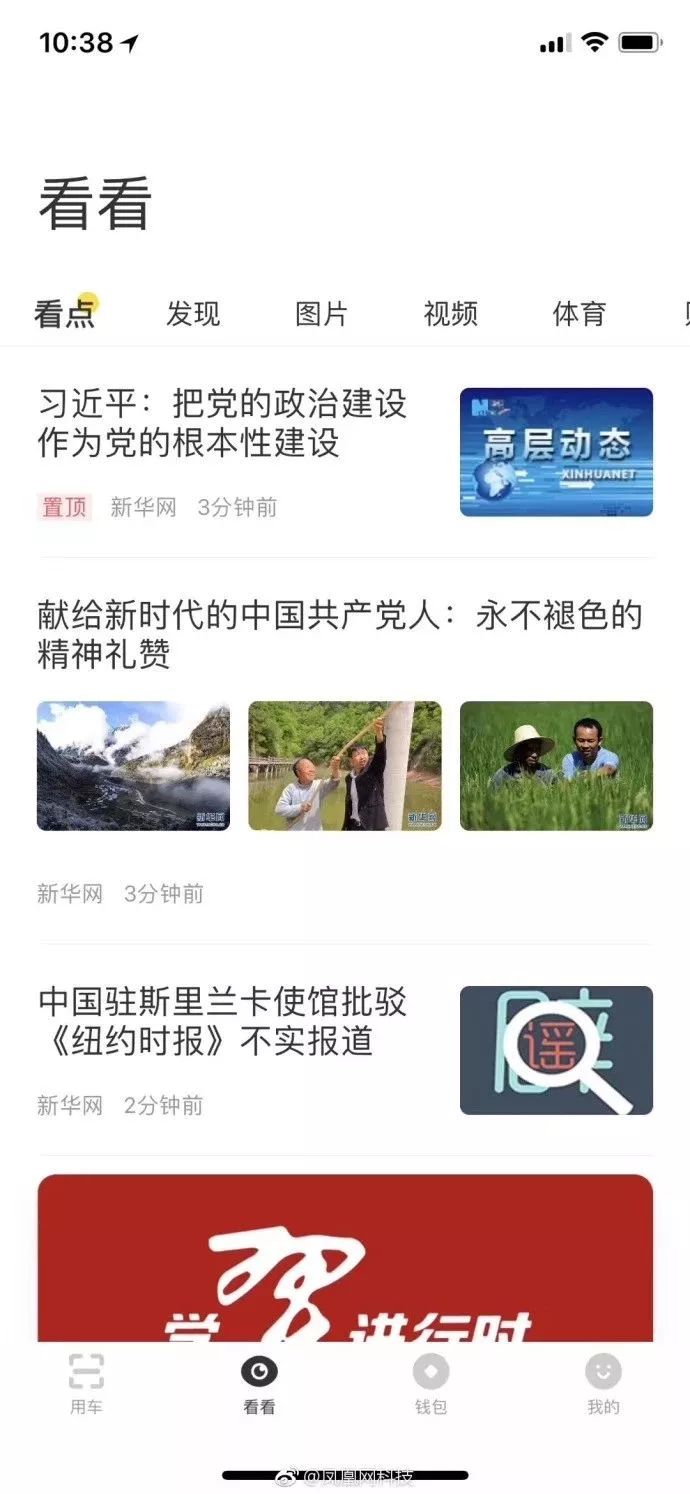Open the 钱包 wallet tab

click(431, 1383)
